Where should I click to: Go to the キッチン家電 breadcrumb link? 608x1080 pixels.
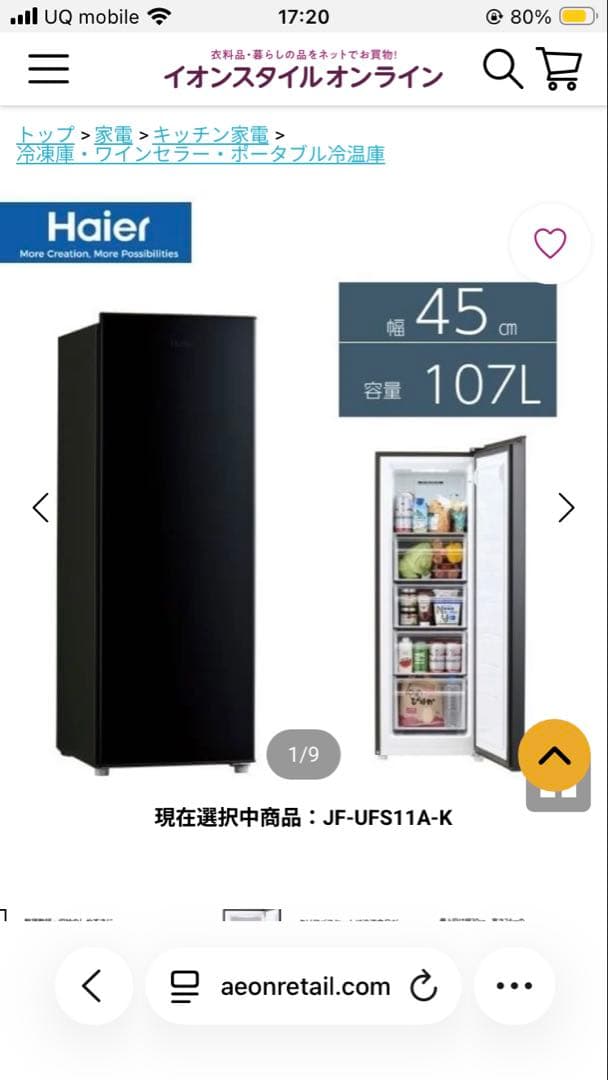211,134
